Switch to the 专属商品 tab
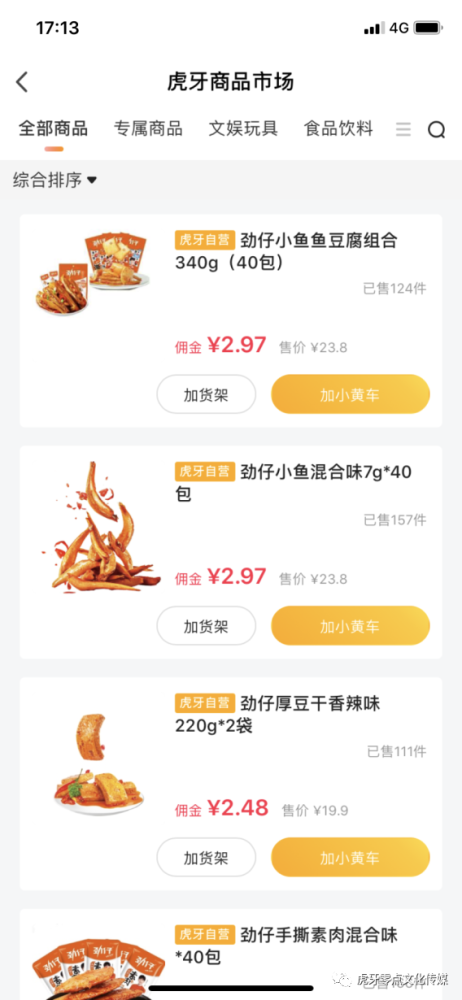The height and width of the screenshot is (1000, 462). 148,128
